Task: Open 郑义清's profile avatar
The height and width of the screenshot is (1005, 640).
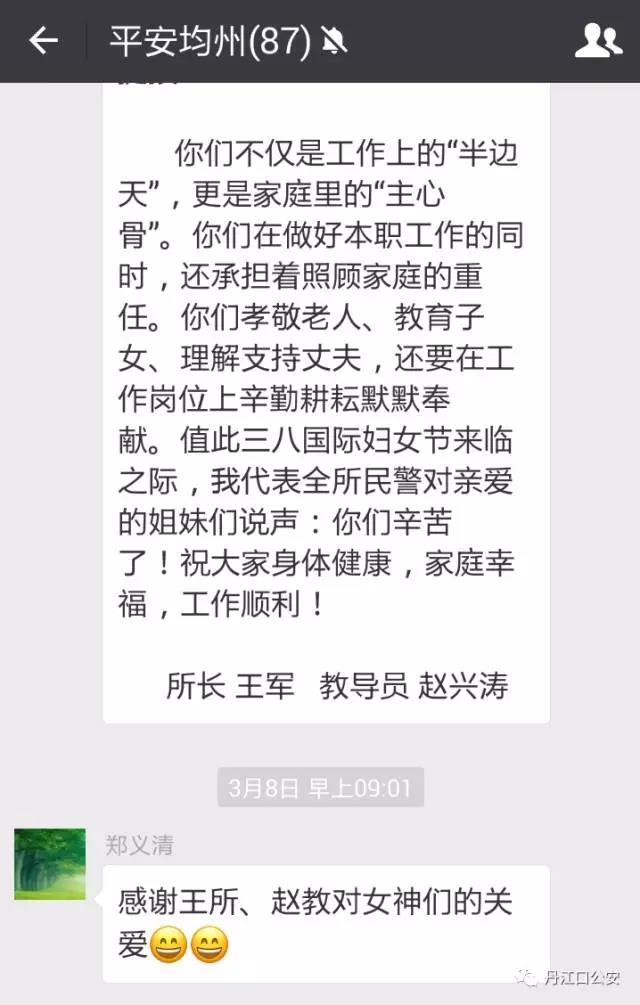Action: pyautogui.click(x=50, y=863)
